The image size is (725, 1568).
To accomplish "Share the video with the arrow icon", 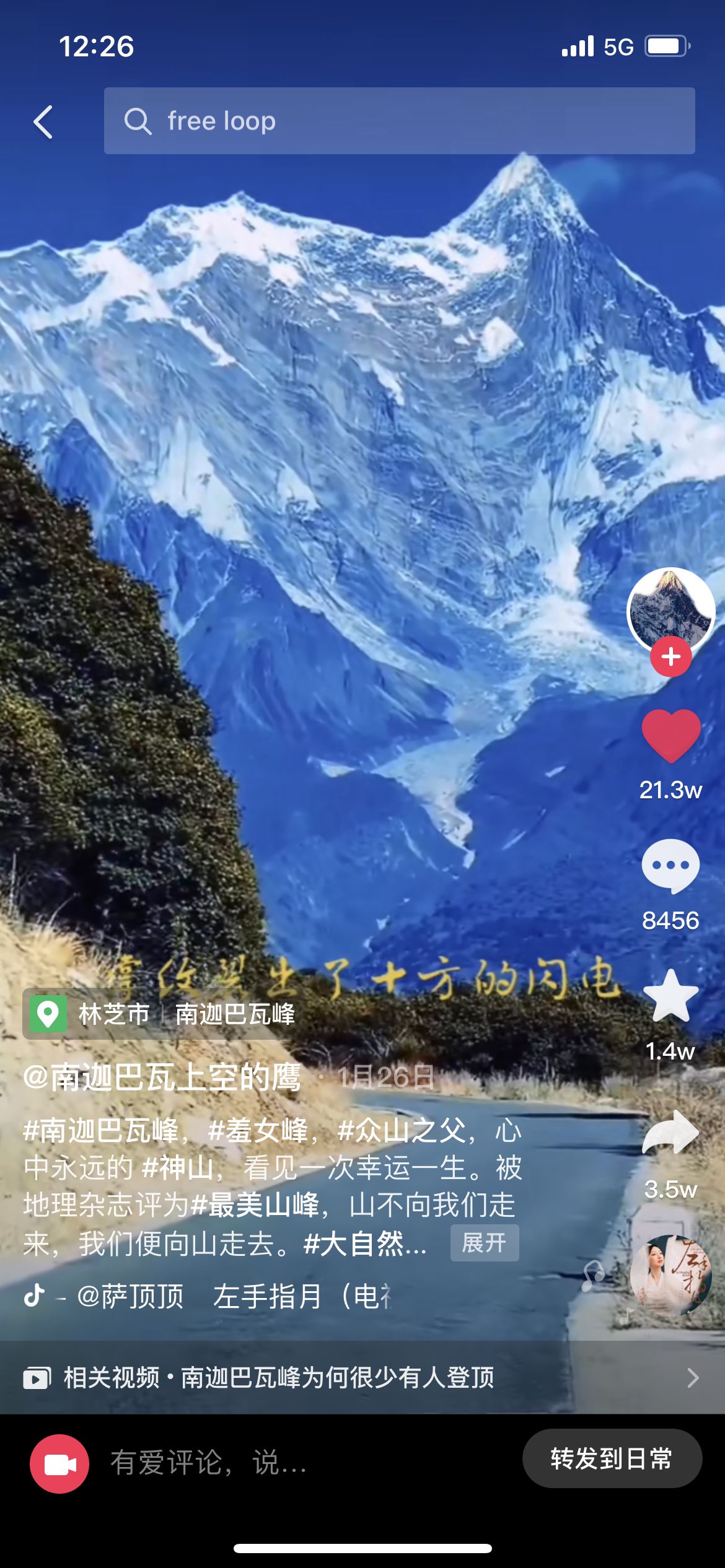I will (670, 1133).
